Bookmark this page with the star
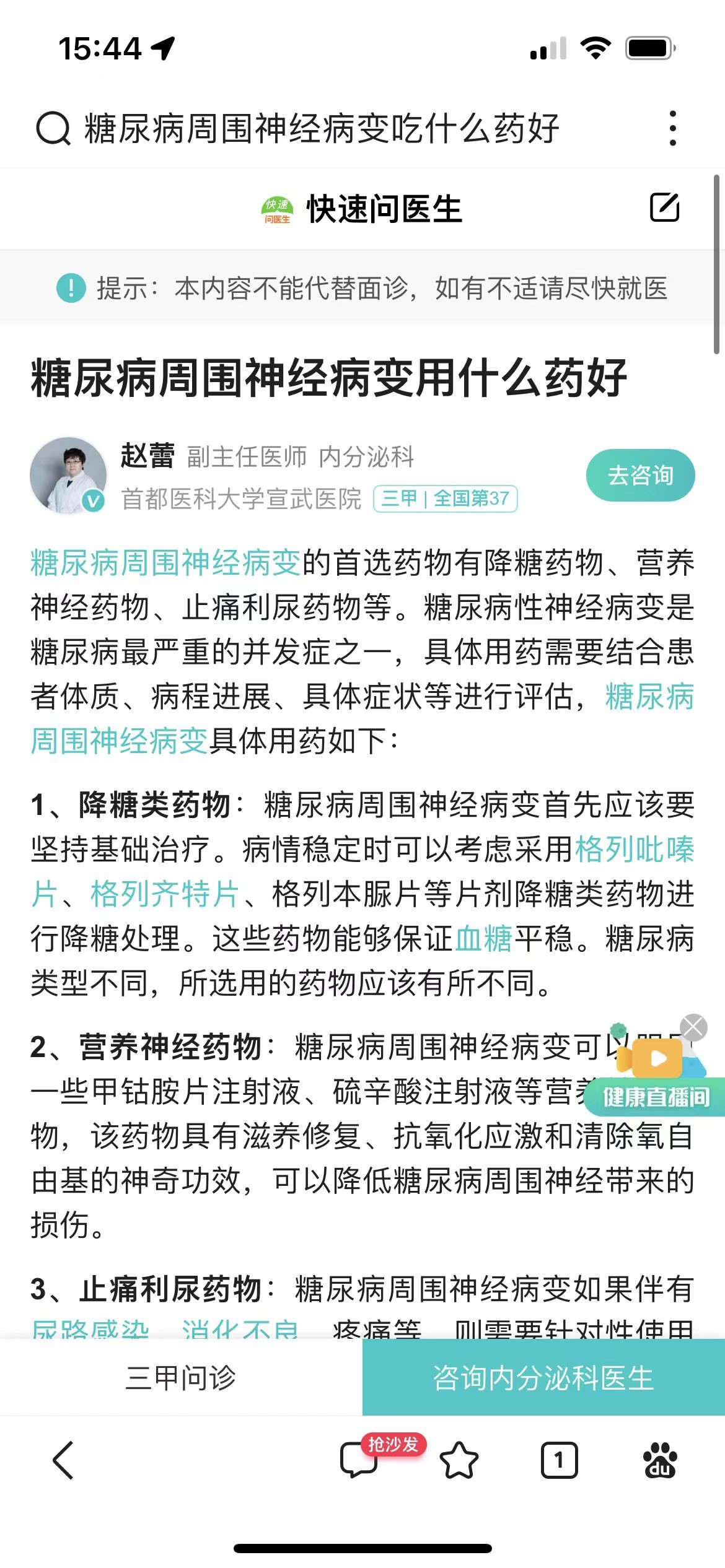The width and height of the screenshot is (725, 1568). point(459,1460)
